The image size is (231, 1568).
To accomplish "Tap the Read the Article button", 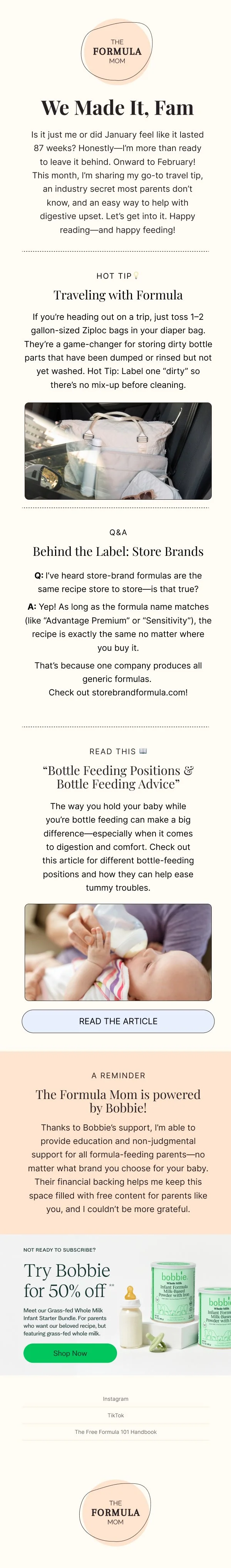I will [x=118, y=1021].
